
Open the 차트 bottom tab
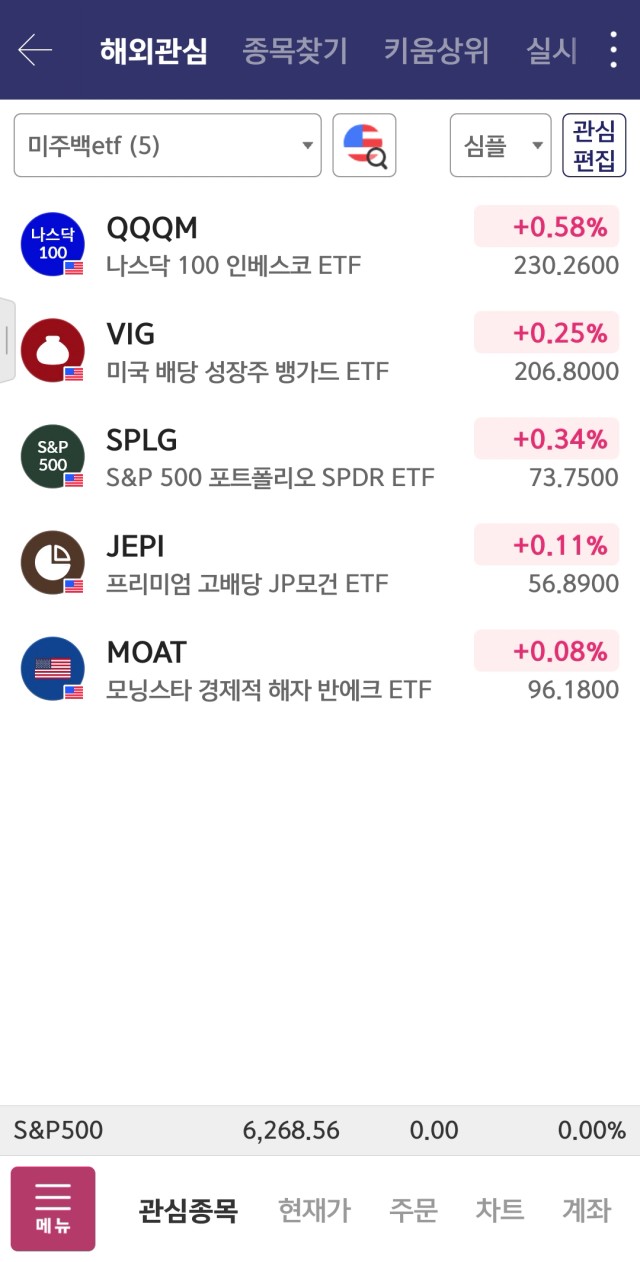(x=500, y=1211)
